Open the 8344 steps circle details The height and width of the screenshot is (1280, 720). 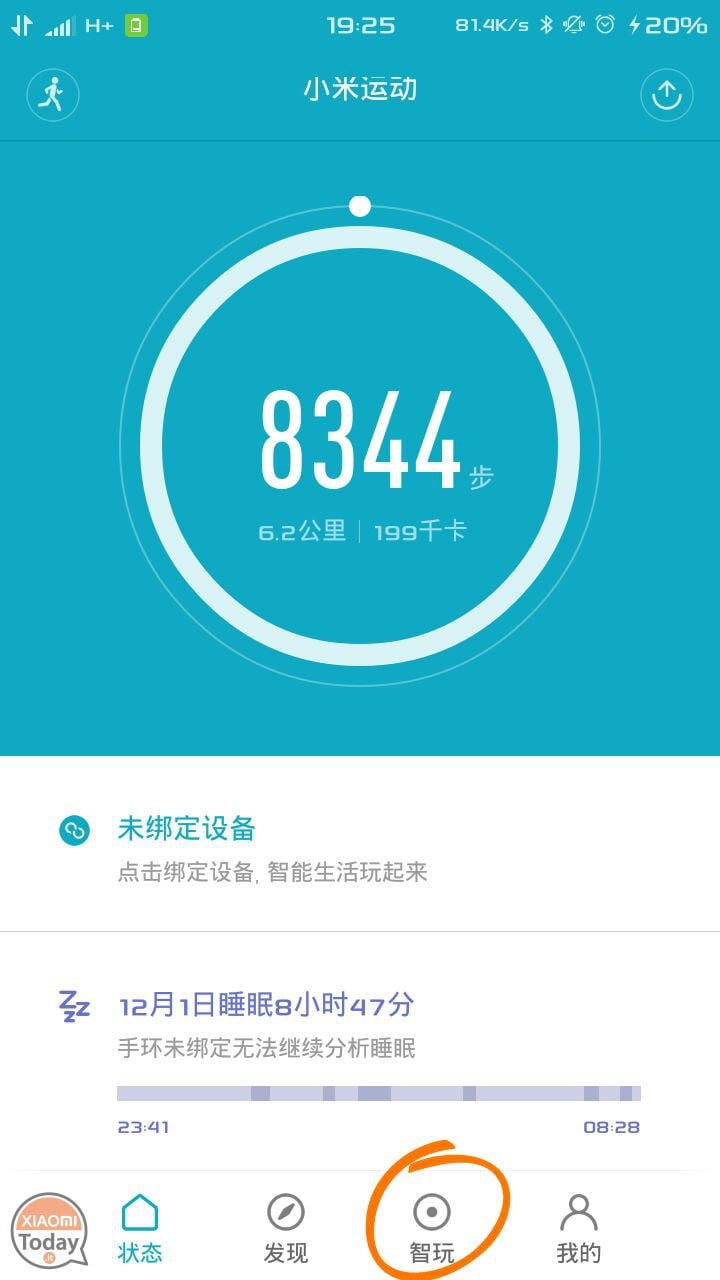(x=360, y=445)
